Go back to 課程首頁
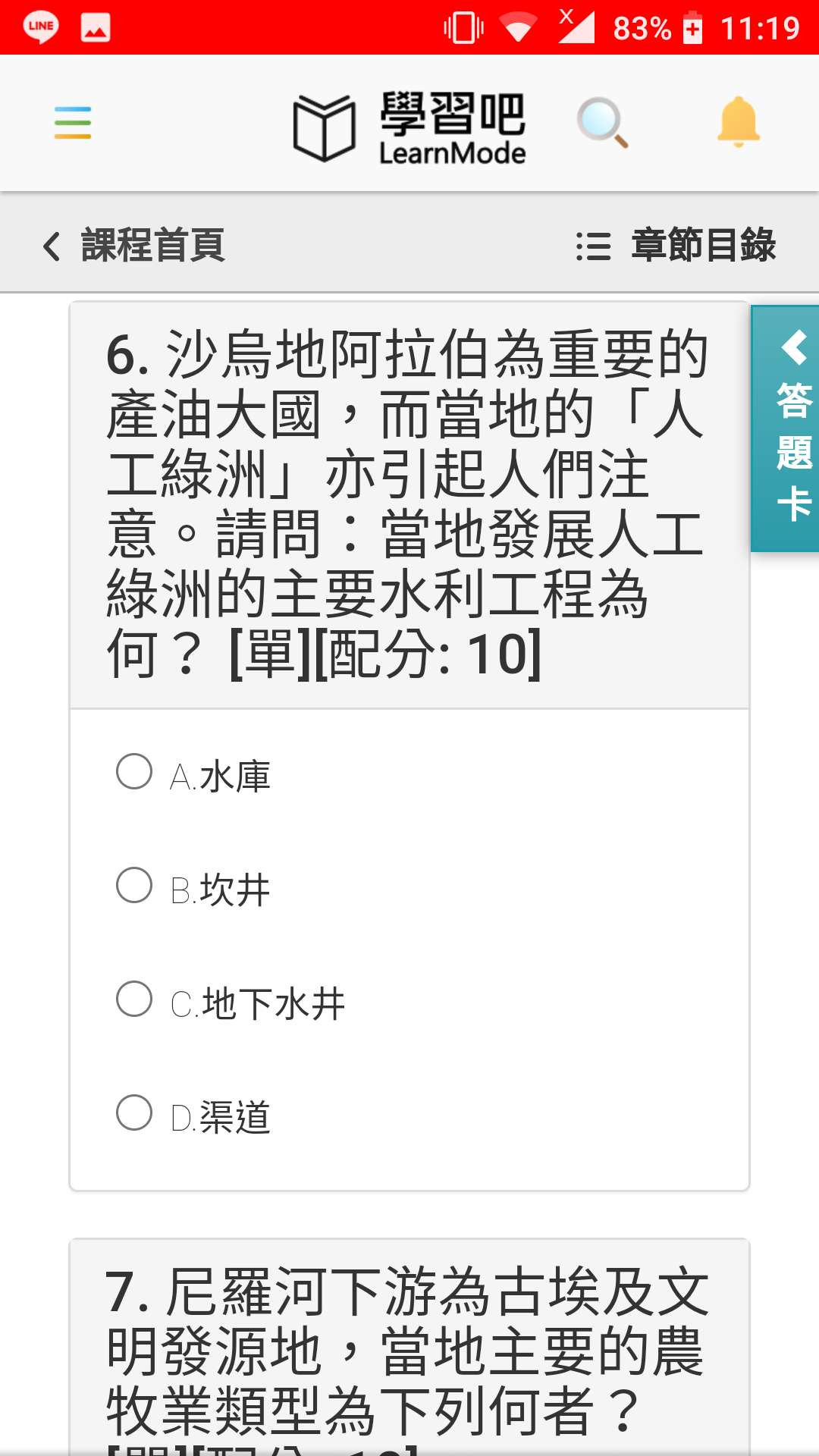Screen dimensions: 819x1456 coord(134,245)
